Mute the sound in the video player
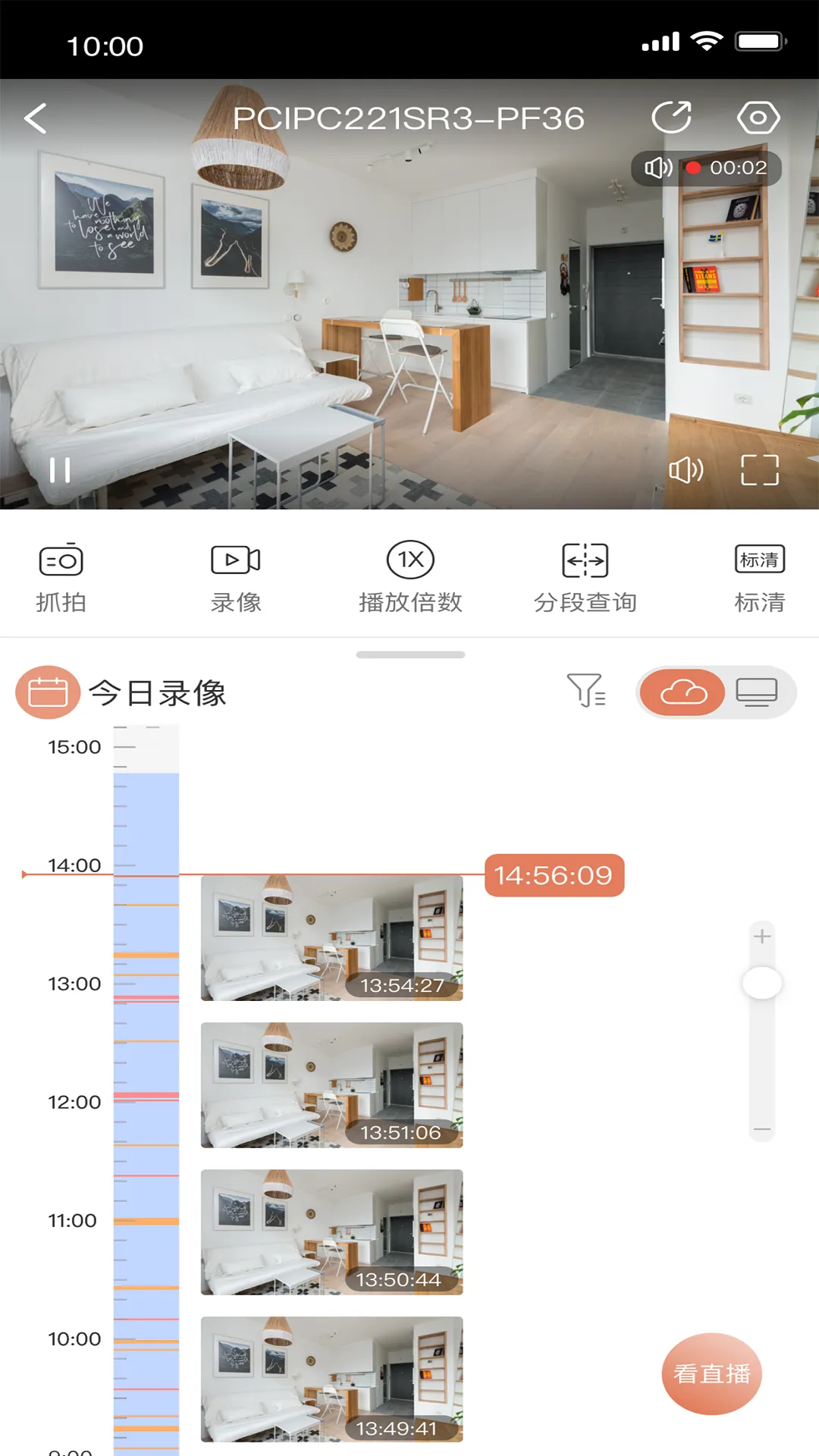The image size is (819, 1456). [686, 470]
